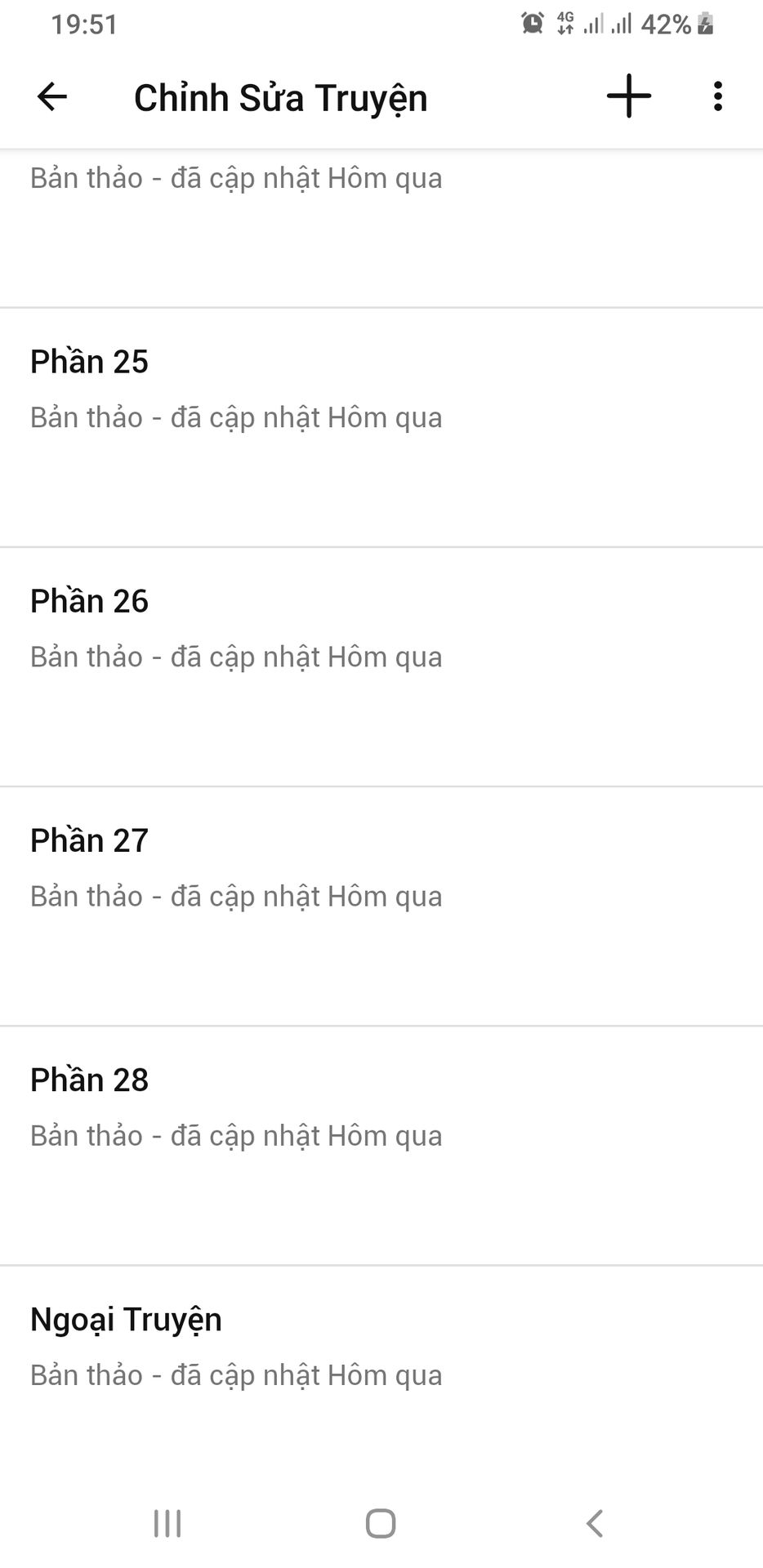
Task: Add a new story part
Action: tap(629, 96)
